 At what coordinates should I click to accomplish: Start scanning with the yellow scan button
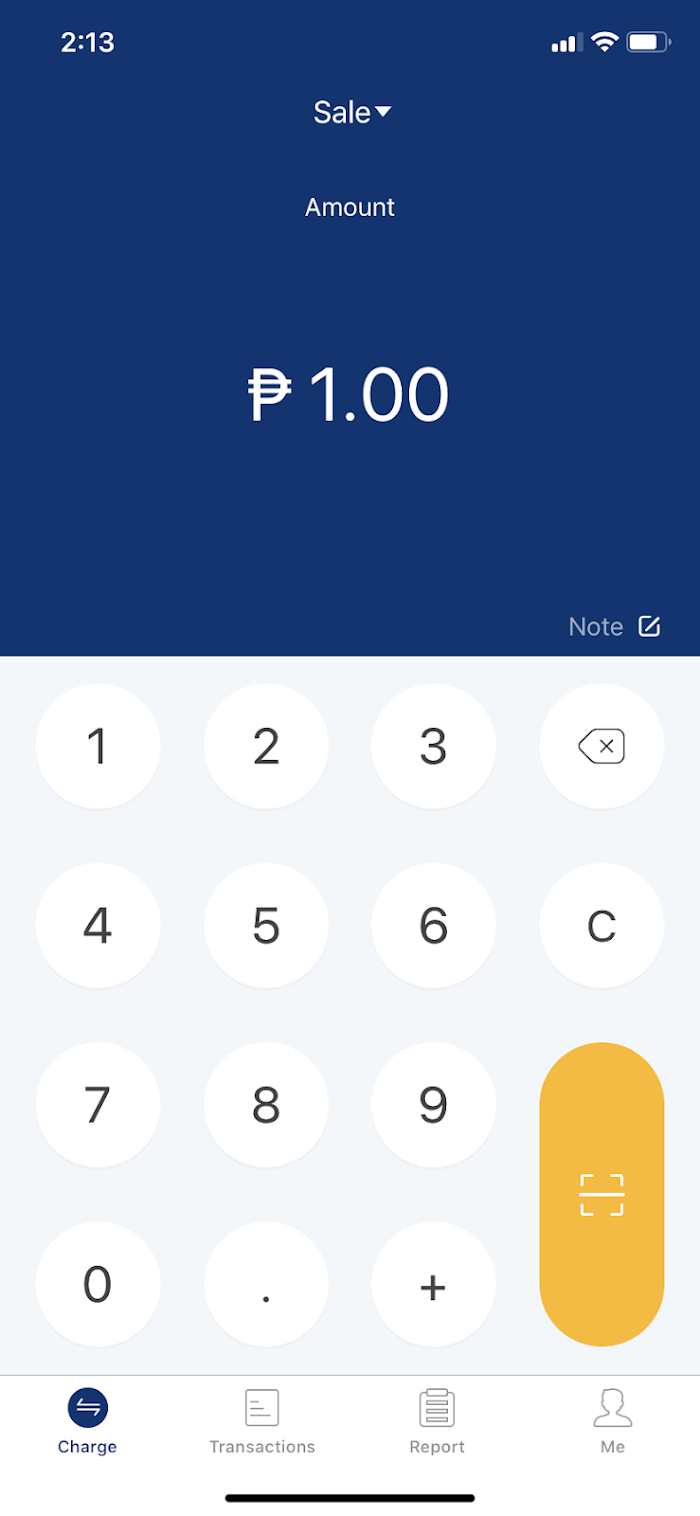click(602, 1195)
